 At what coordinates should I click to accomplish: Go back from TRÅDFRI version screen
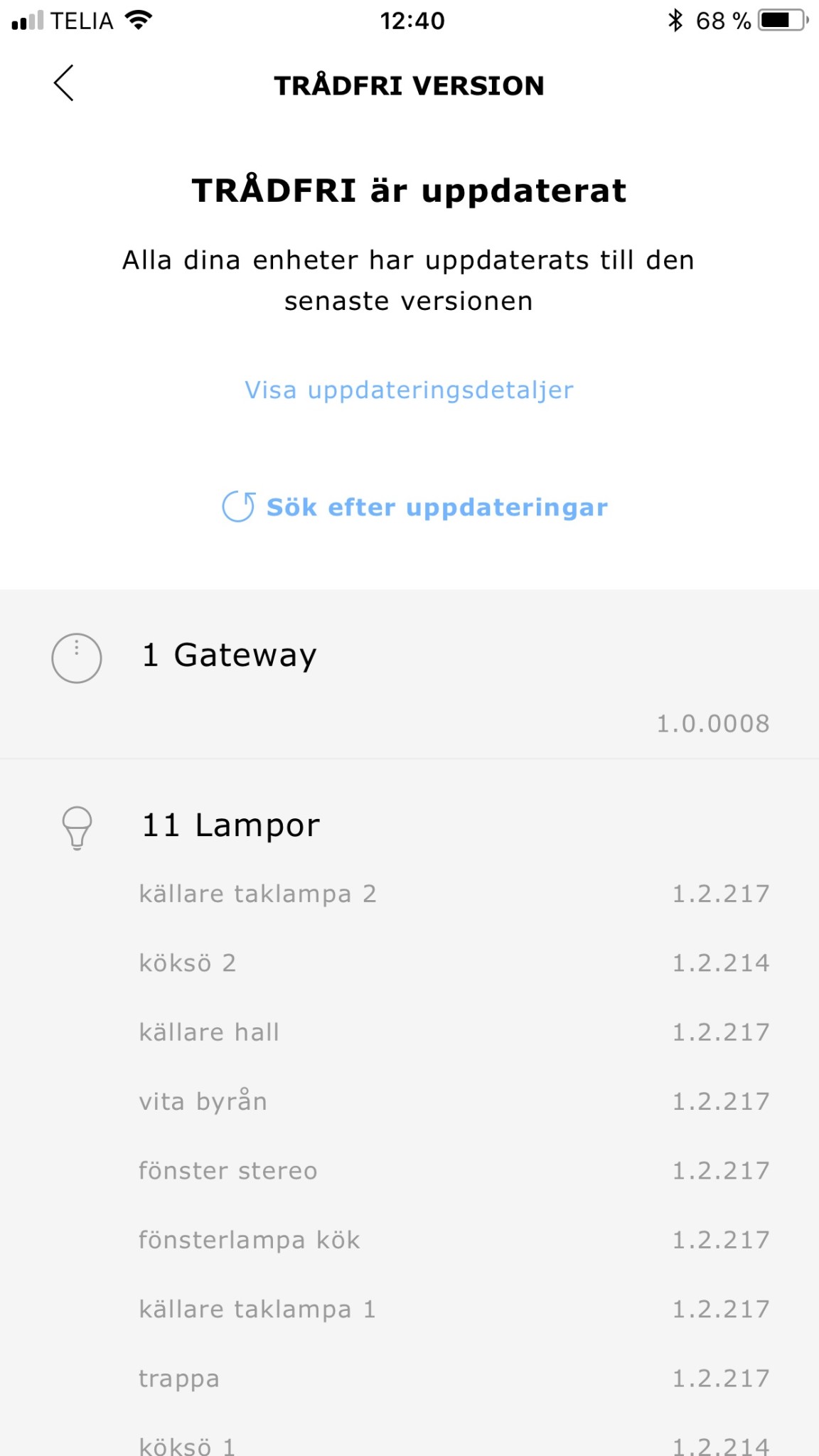(64, 83)
